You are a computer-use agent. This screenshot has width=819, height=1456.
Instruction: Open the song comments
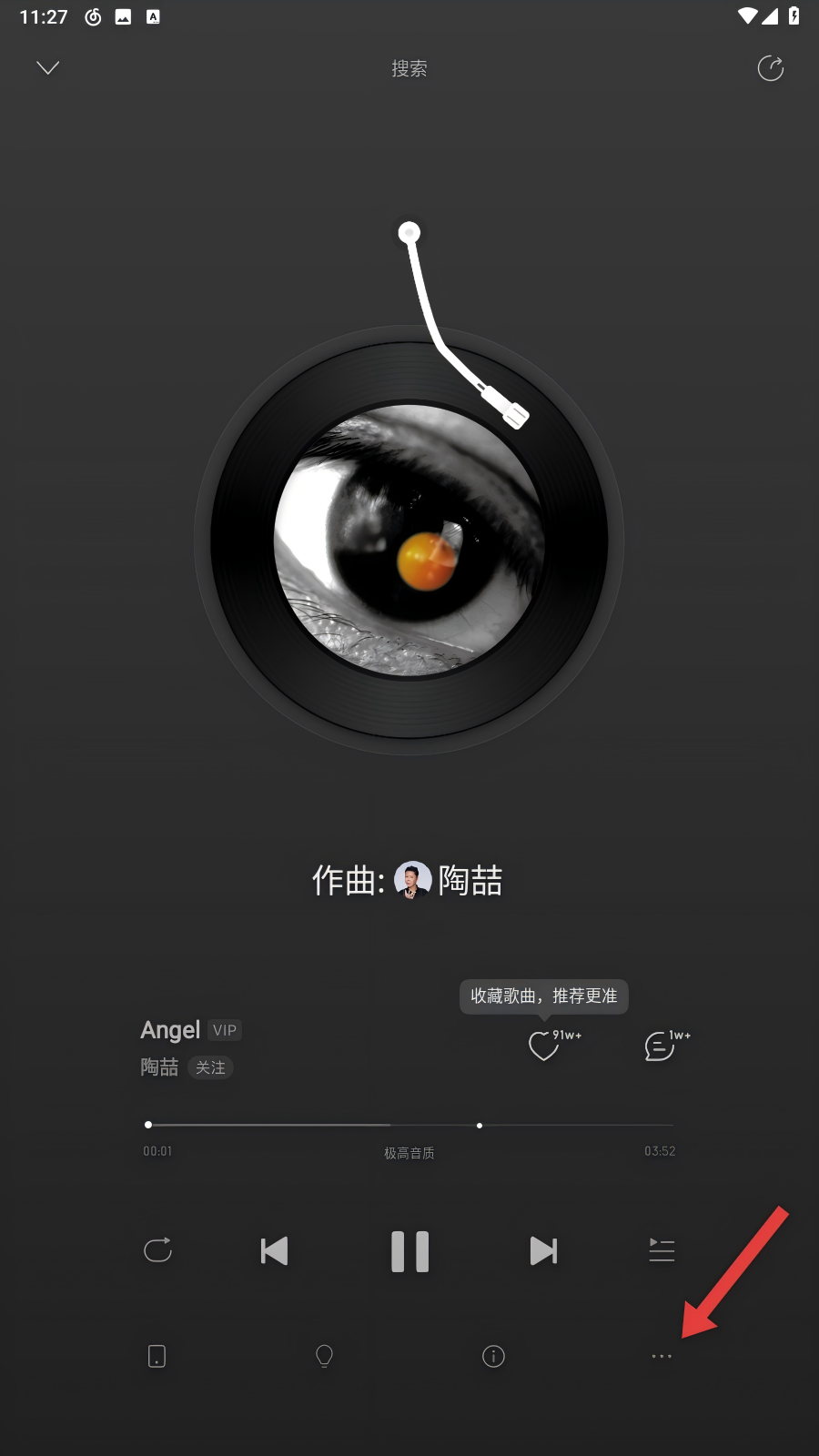click(x=659, y=1046)
